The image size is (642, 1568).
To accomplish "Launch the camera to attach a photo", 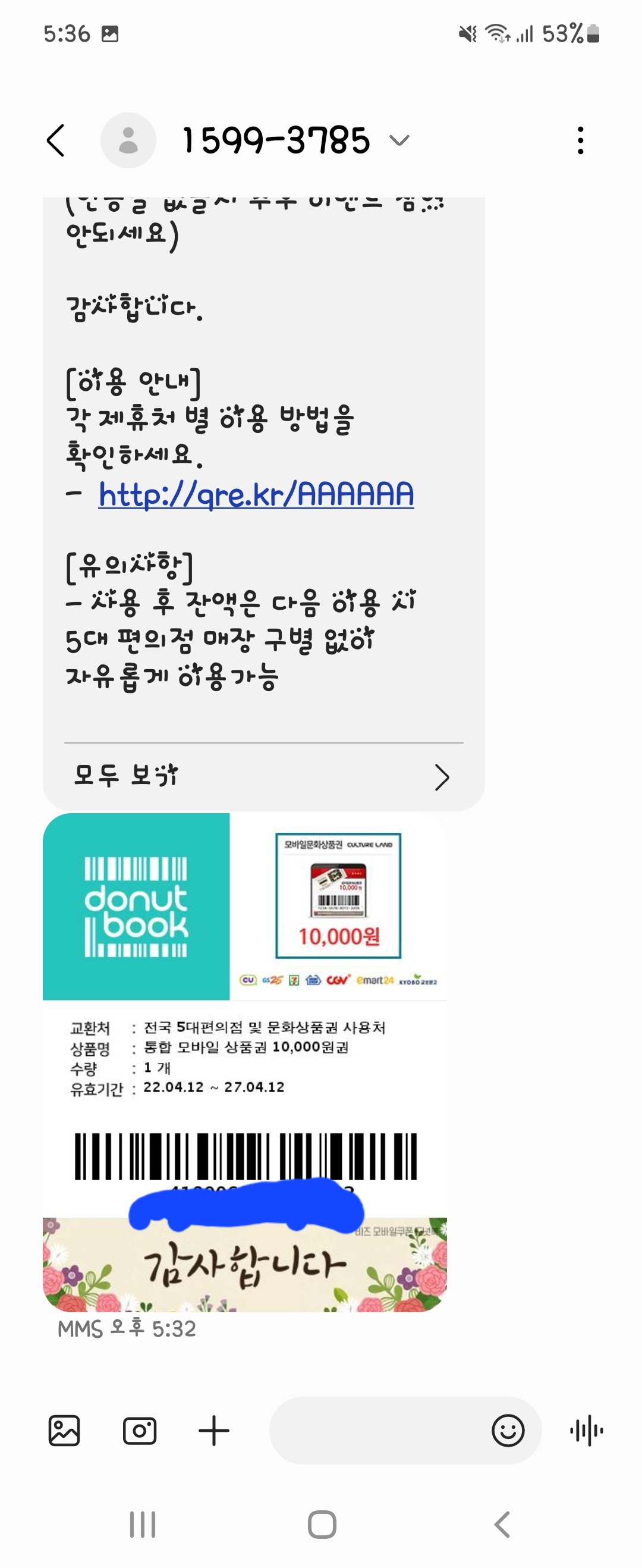I will (139, 1431).
